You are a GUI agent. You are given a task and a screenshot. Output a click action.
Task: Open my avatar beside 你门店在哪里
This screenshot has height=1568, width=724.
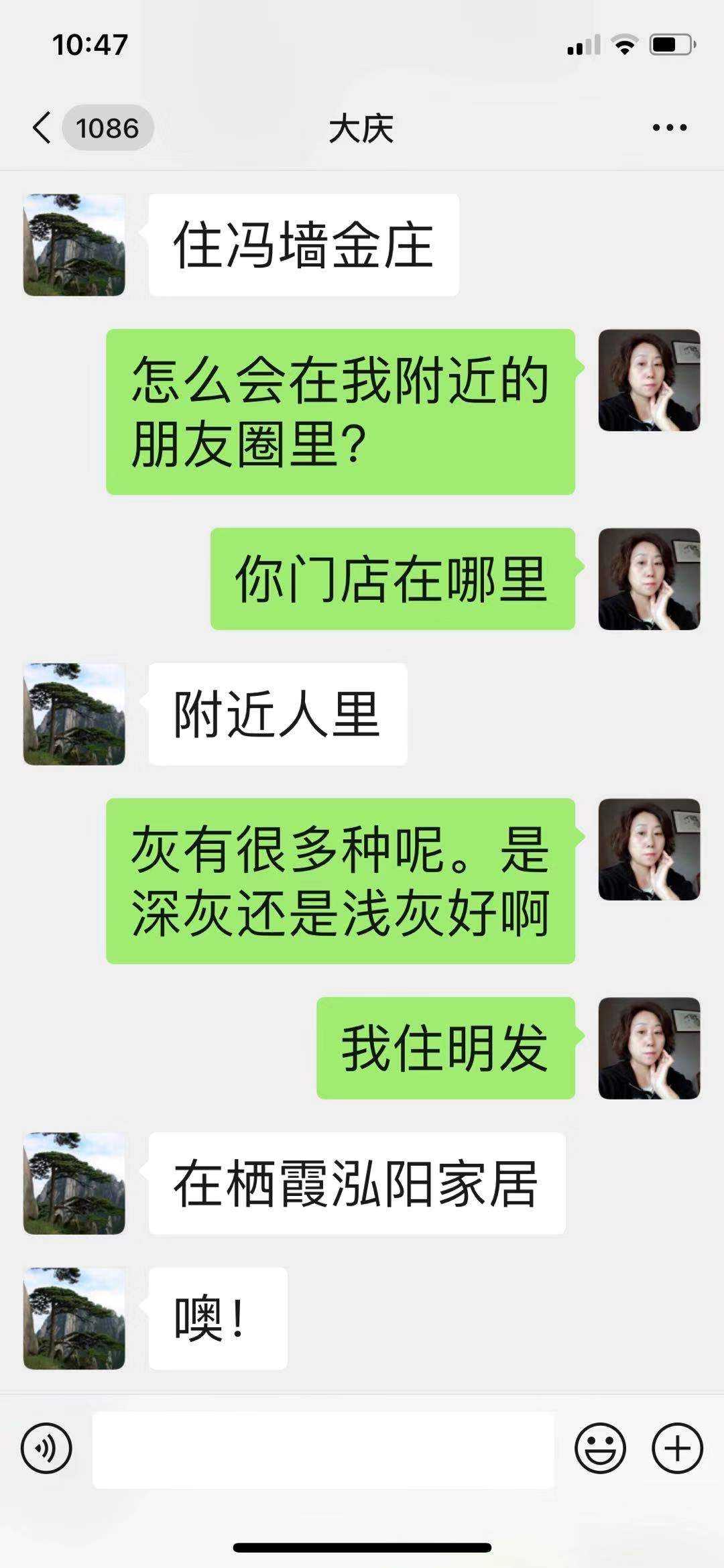click(x=649, y=579)
